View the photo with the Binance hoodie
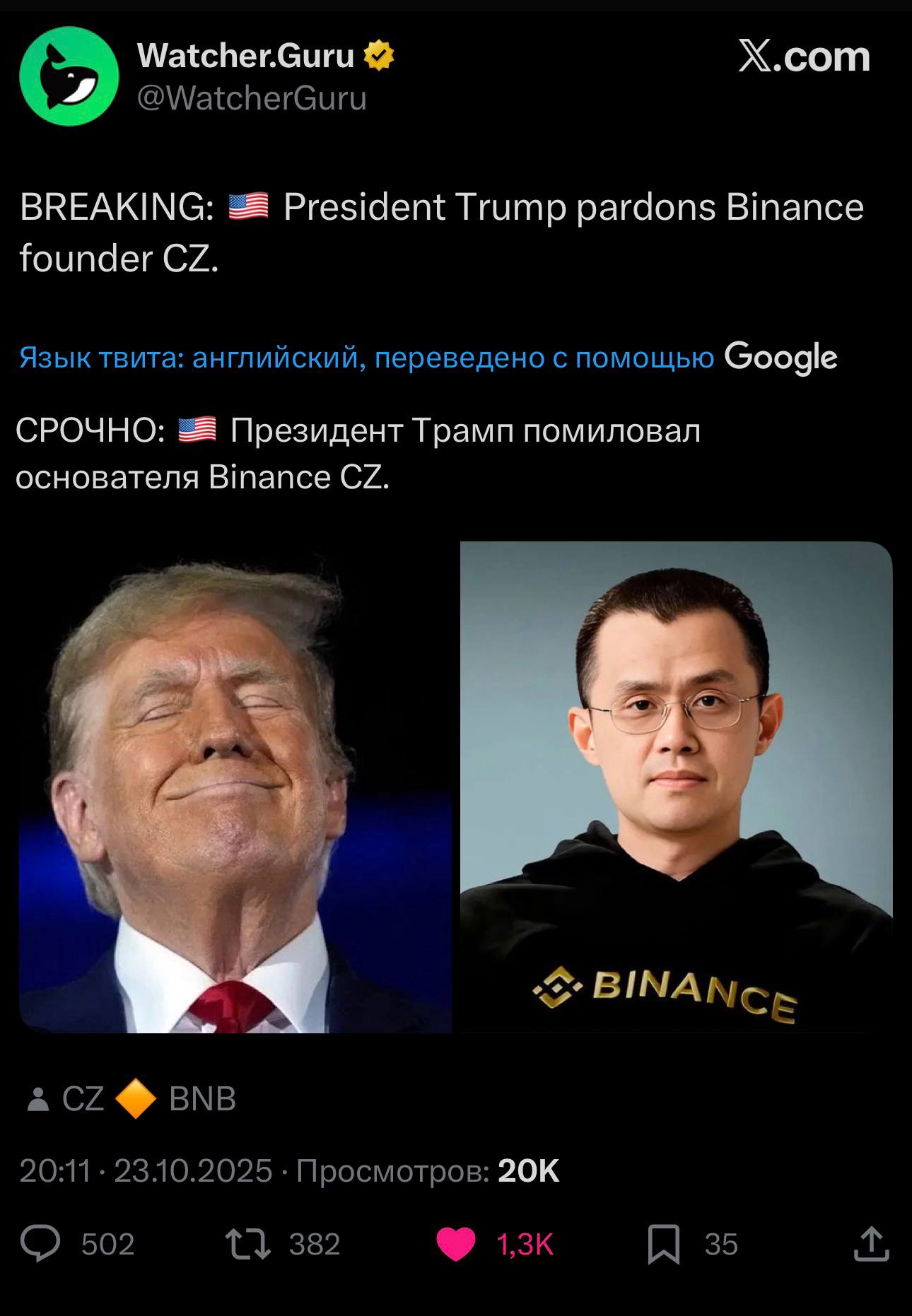The height and width of the screenshot is (1316, 912). pyautogui.click(x=676, y=787)
